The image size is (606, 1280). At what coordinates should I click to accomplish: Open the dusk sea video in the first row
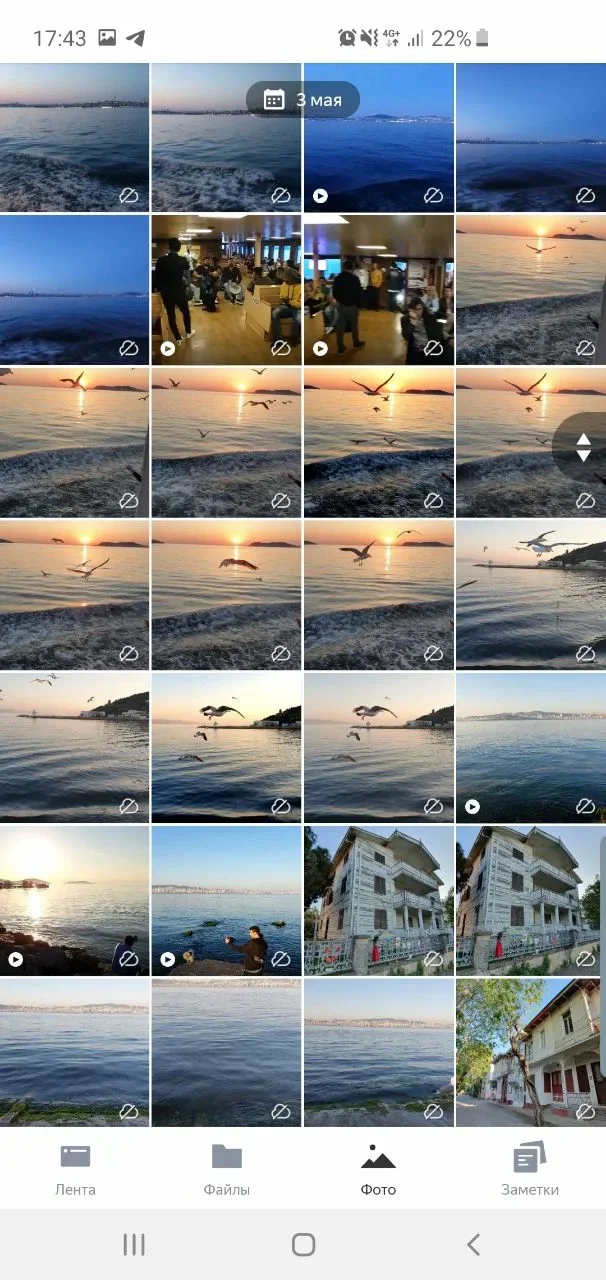click(379, 137)
